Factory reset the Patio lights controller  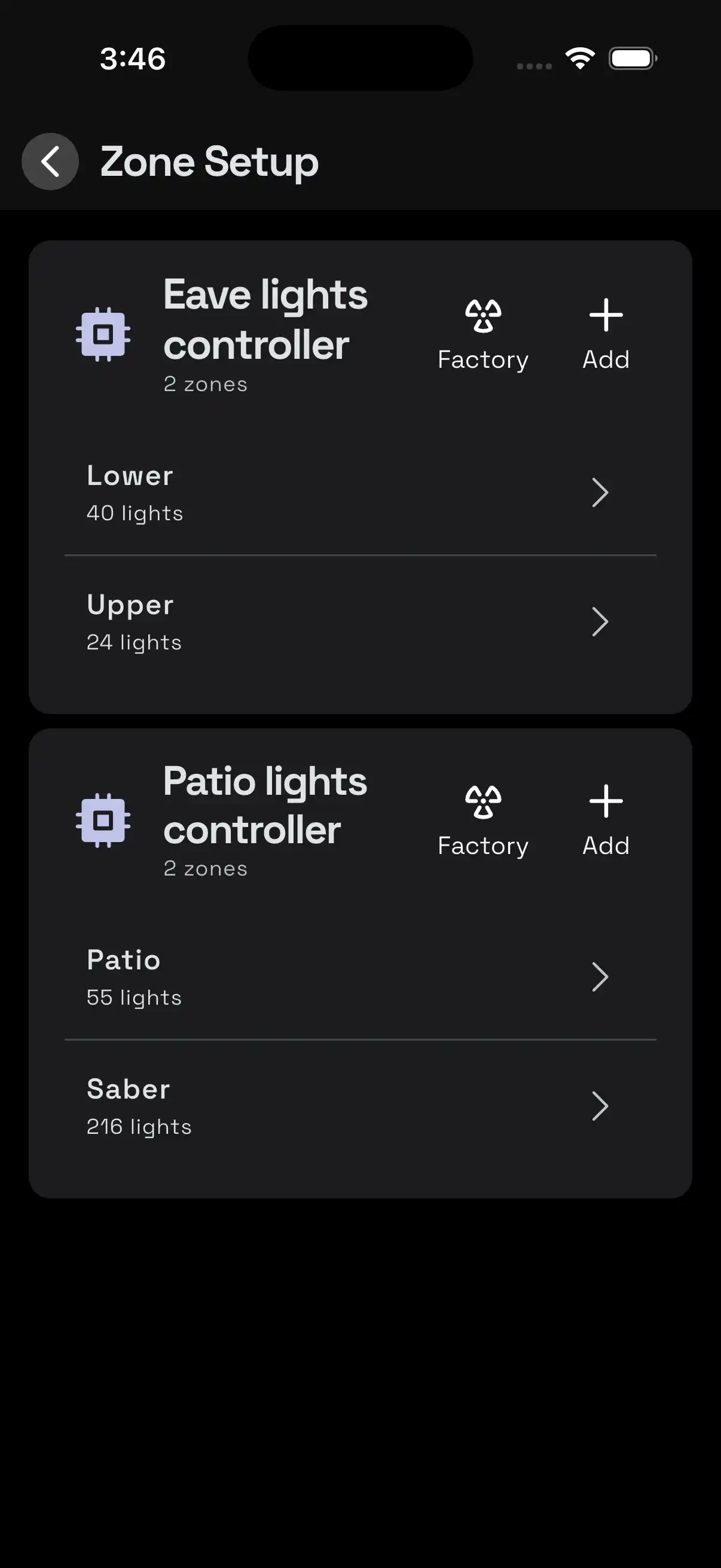482,819
